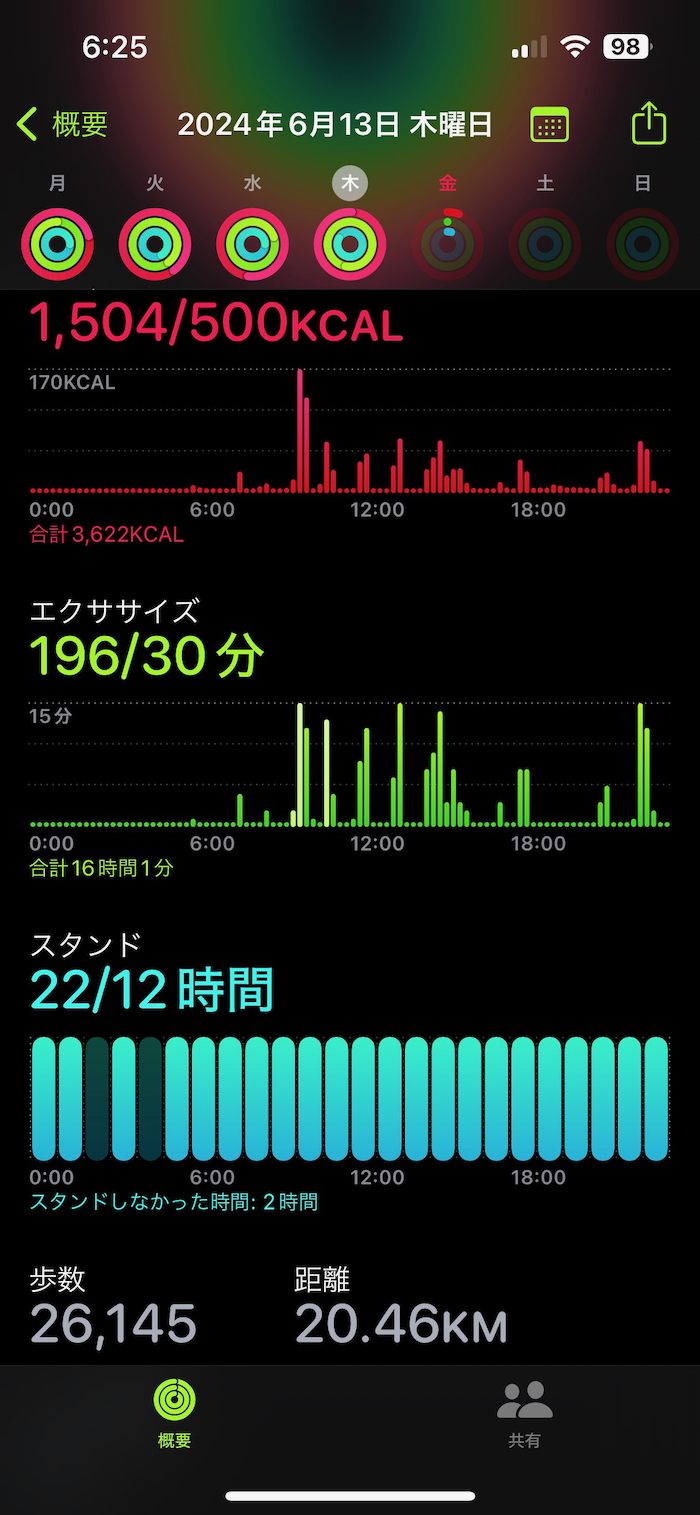Share this activity summary
The image size is (700, 1515).
649,124
